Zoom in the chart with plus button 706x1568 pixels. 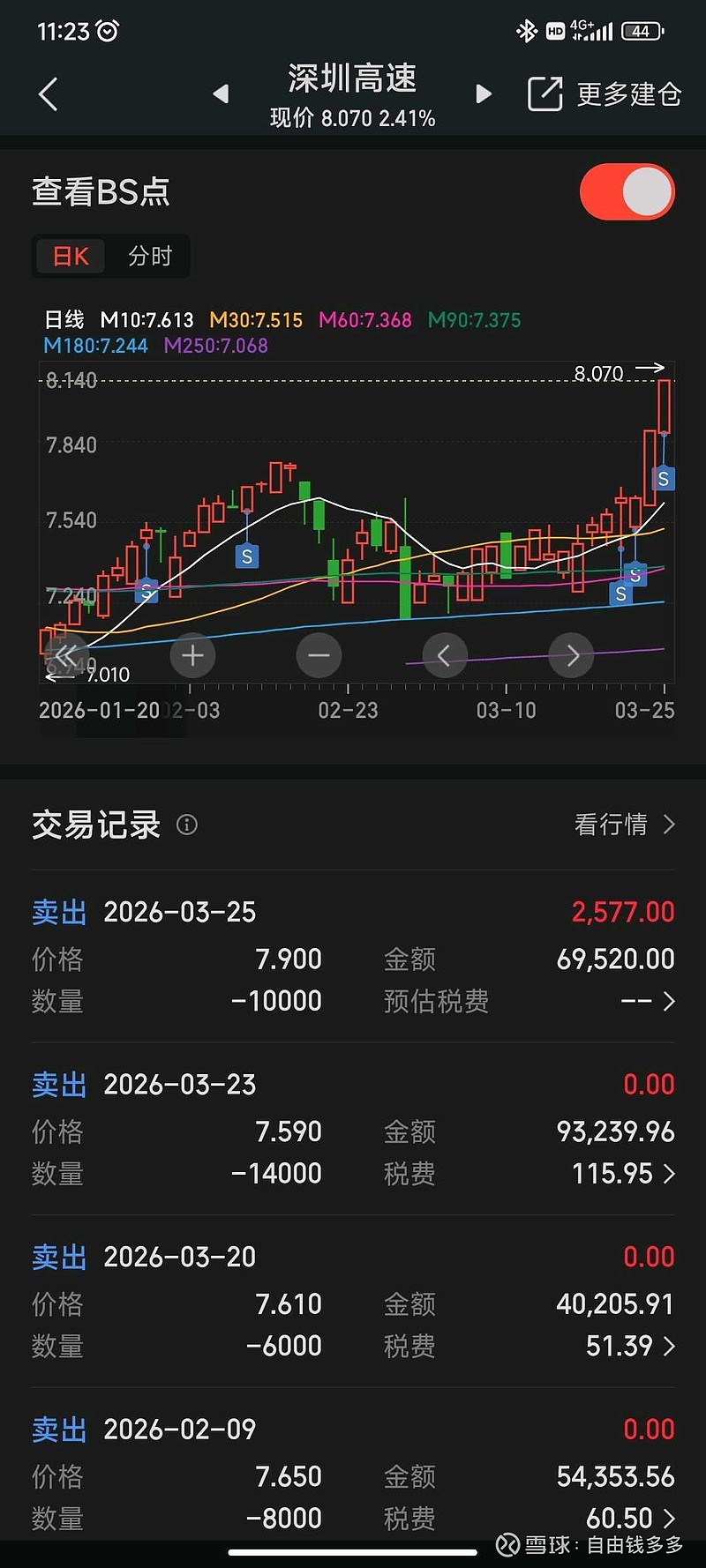[192, 655]
